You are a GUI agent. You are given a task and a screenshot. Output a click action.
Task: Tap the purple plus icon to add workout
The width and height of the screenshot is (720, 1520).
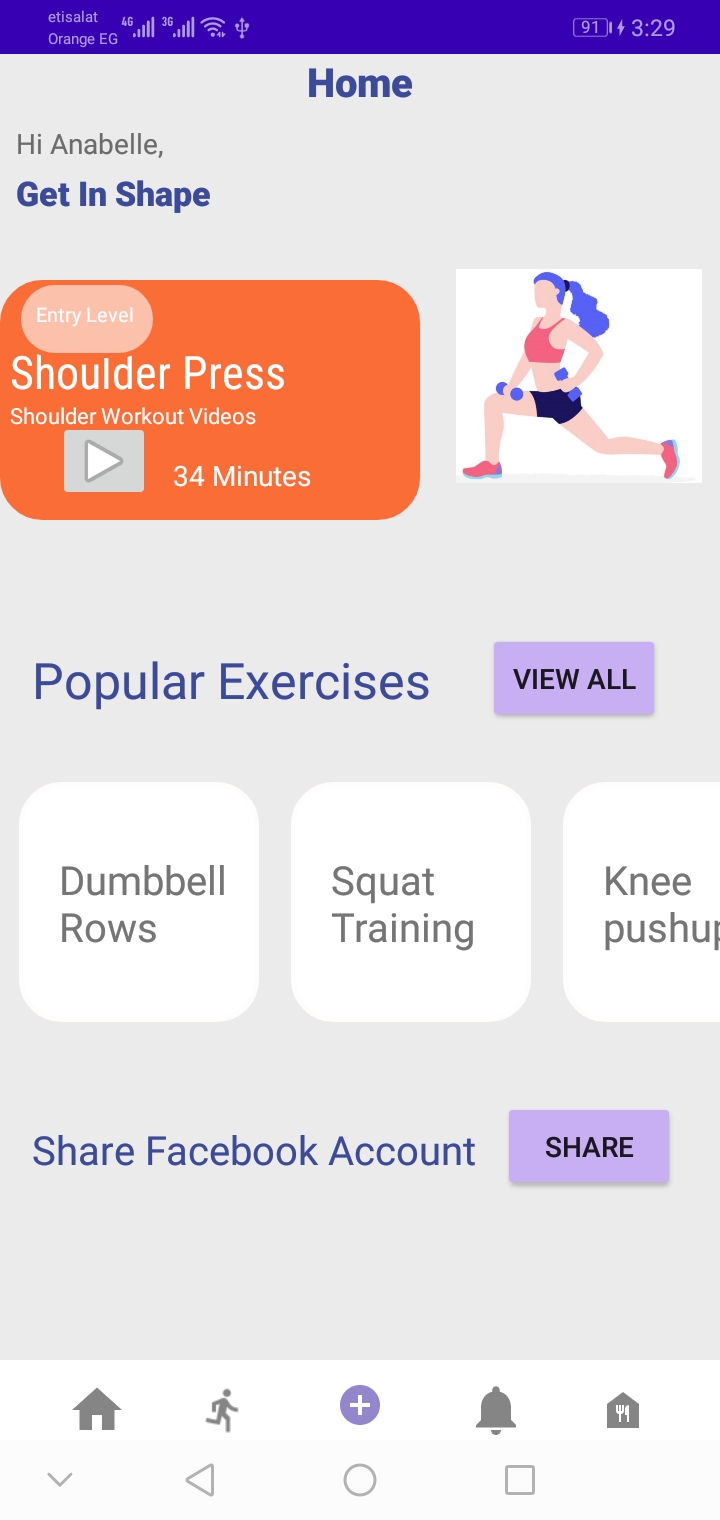(359, 1405)
